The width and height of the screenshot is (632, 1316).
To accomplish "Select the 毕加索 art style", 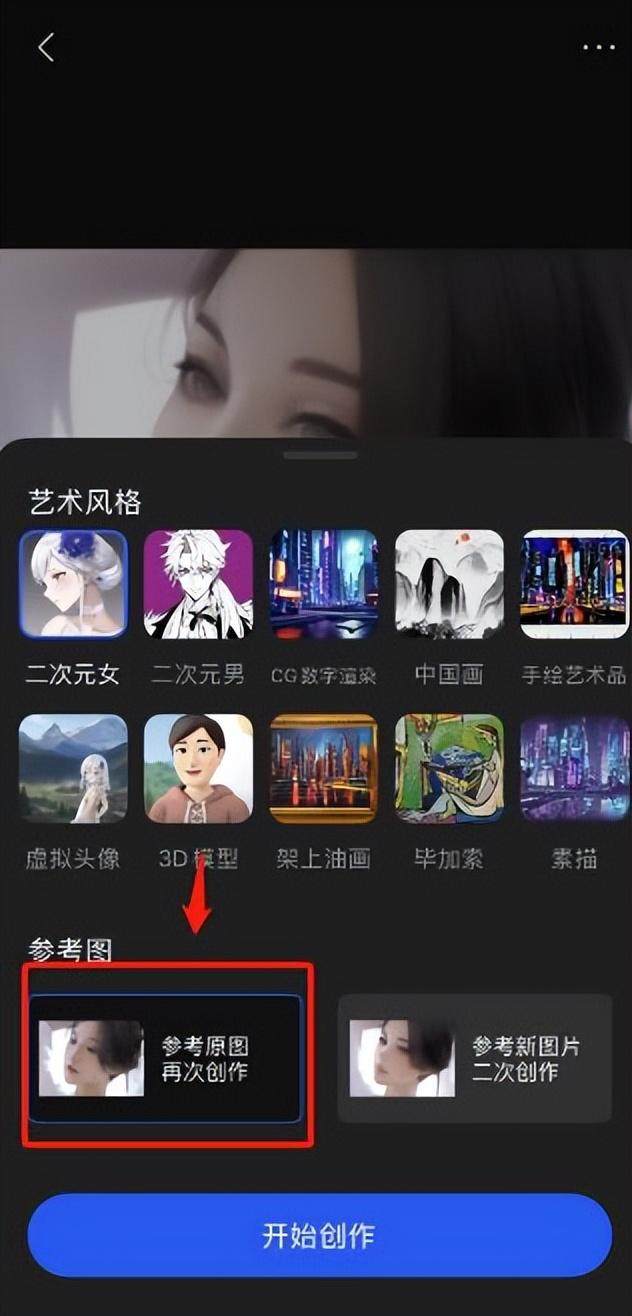I will [449, 768].
